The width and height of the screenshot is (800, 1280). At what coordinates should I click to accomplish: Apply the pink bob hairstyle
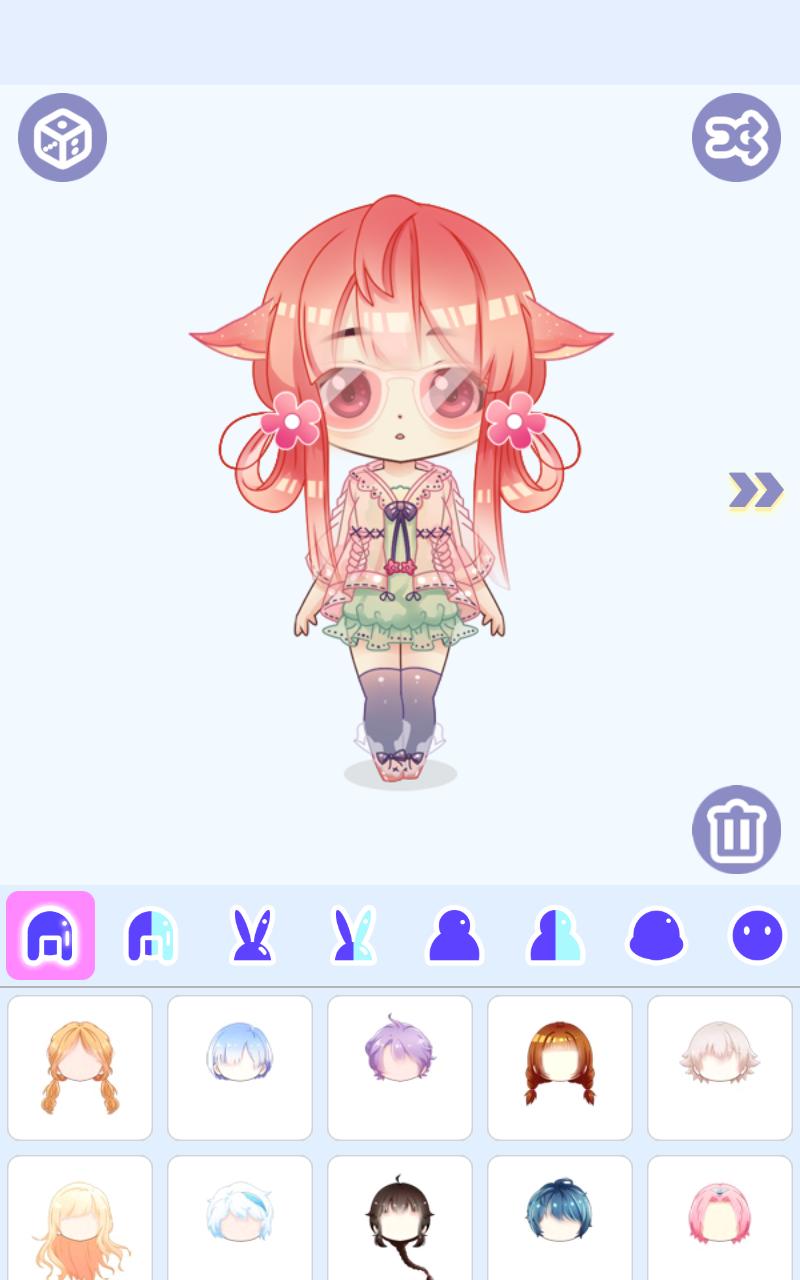tap(720, 1215)
